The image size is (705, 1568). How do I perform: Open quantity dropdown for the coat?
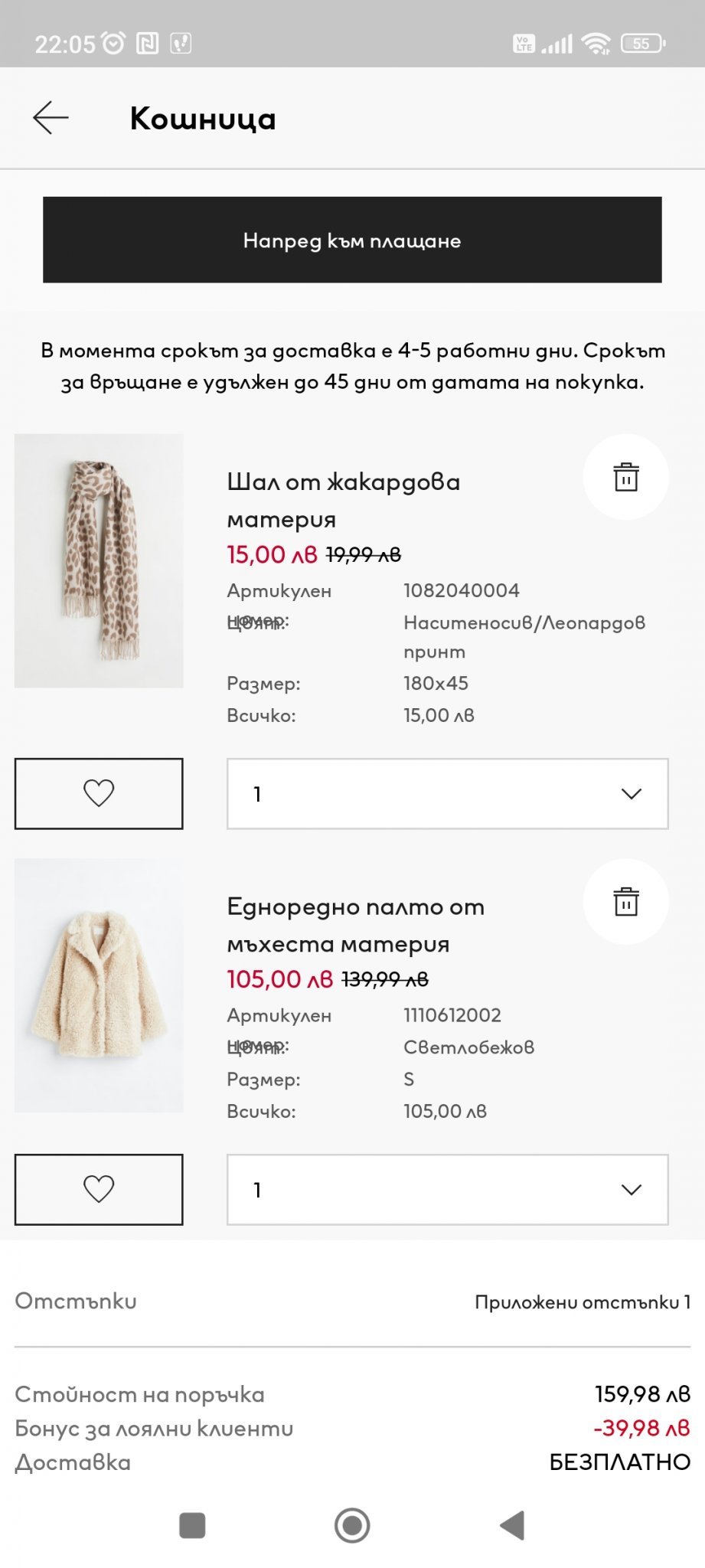click(447, 1189)
